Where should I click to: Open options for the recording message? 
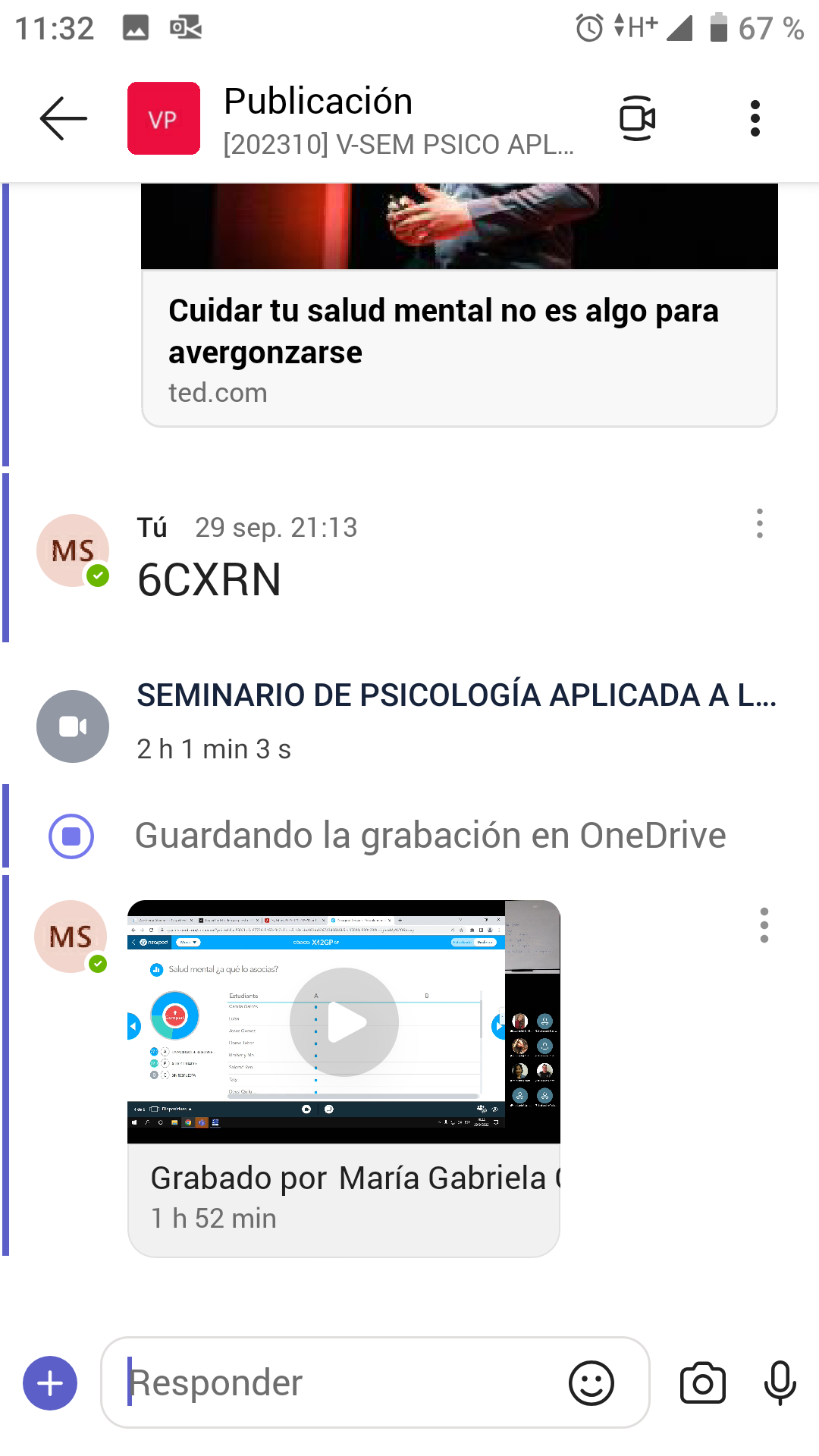[x=764, y=925]
